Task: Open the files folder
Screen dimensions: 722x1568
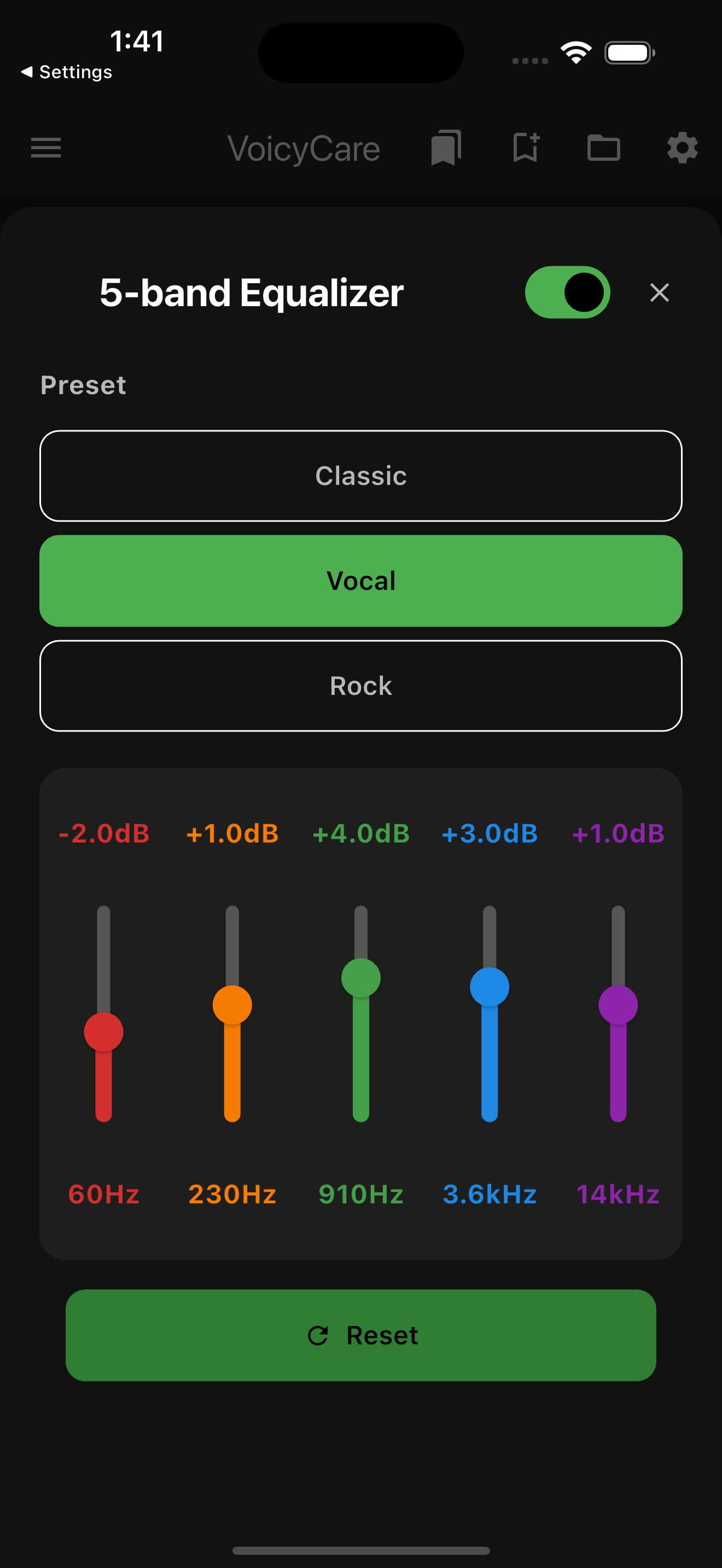Action: pyautogui.click(x=604, y=148)
